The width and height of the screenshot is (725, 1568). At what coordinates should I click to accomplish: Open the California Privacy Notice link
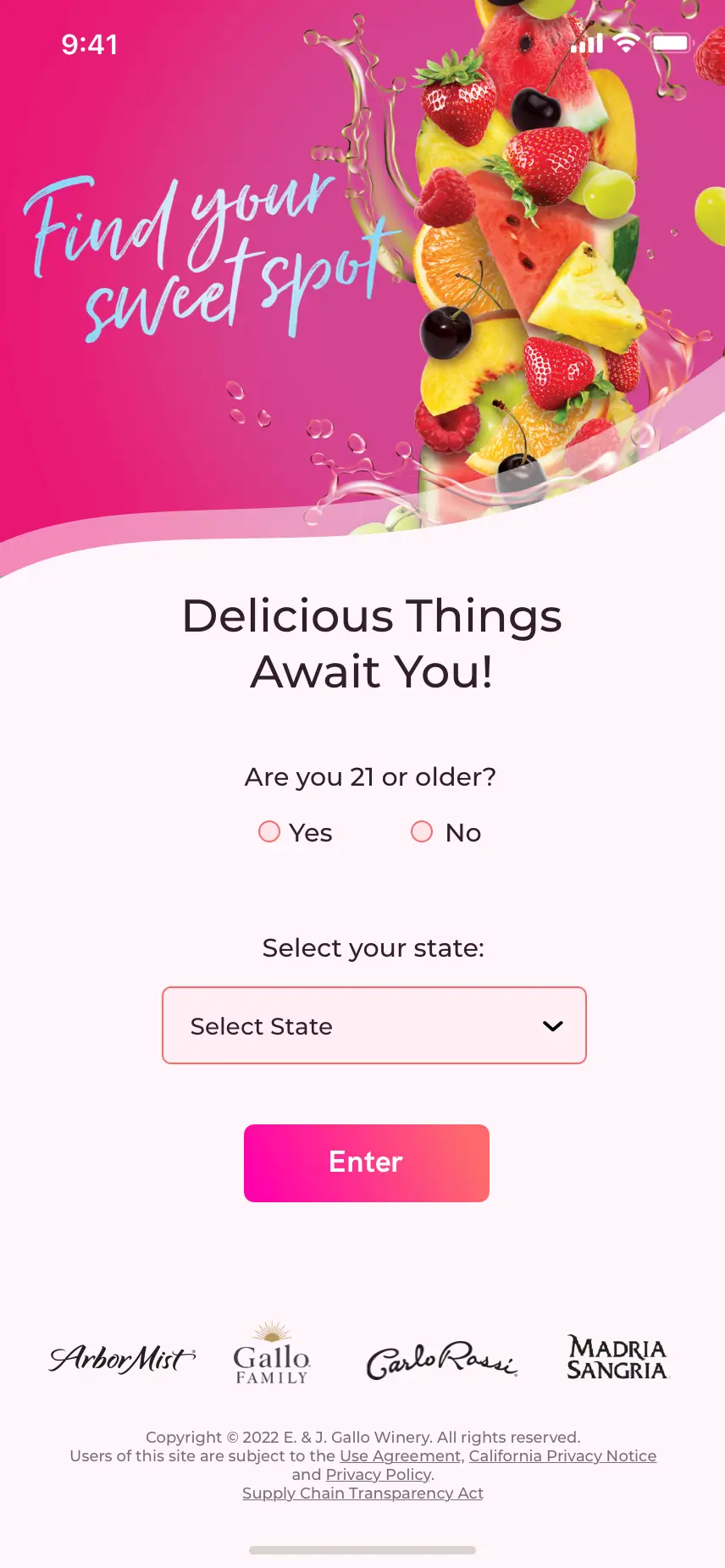point(562,1455)
